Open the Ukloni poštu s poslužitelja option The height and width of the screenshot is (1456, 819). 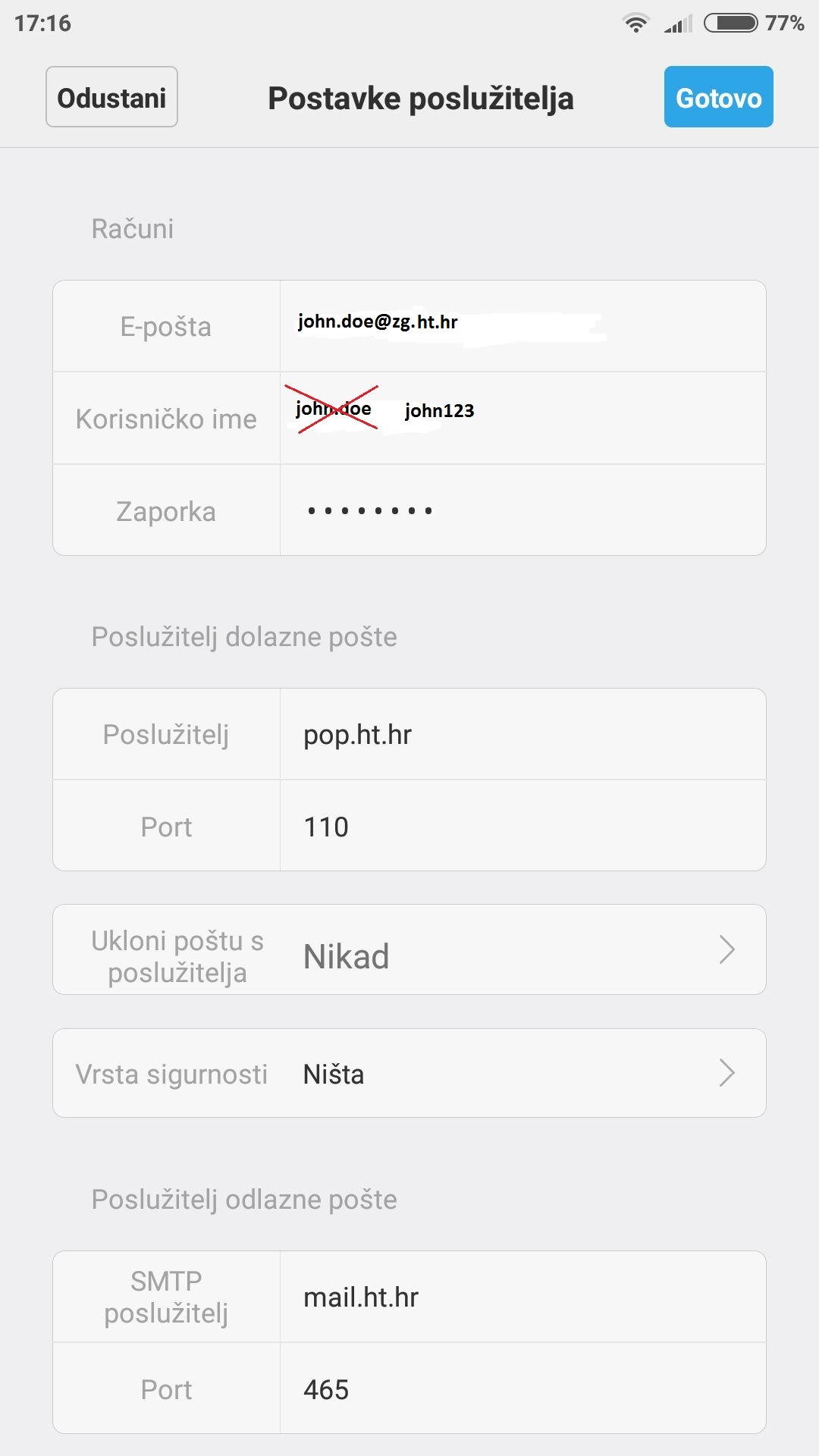tap(409, 949)
